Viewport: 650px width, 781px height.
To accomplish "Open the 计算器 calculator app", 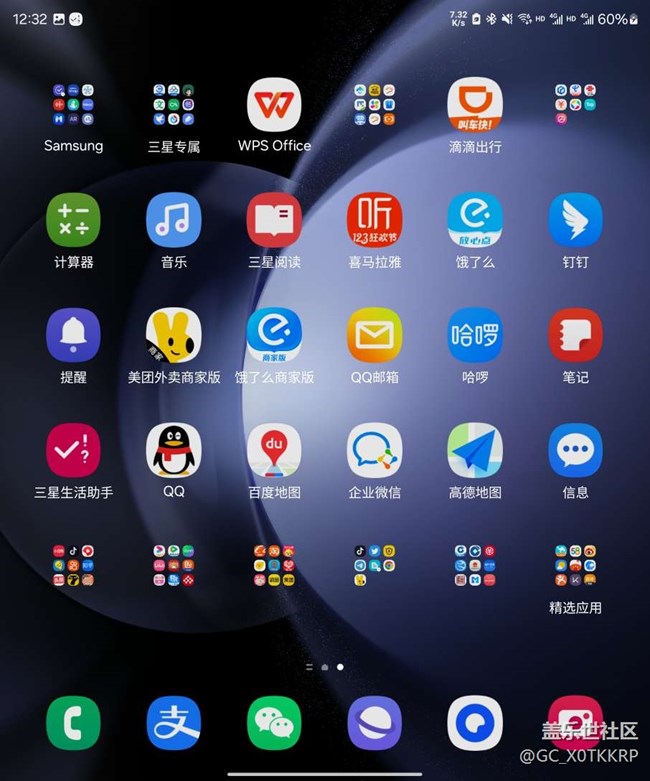I will (x=74, y=221).
